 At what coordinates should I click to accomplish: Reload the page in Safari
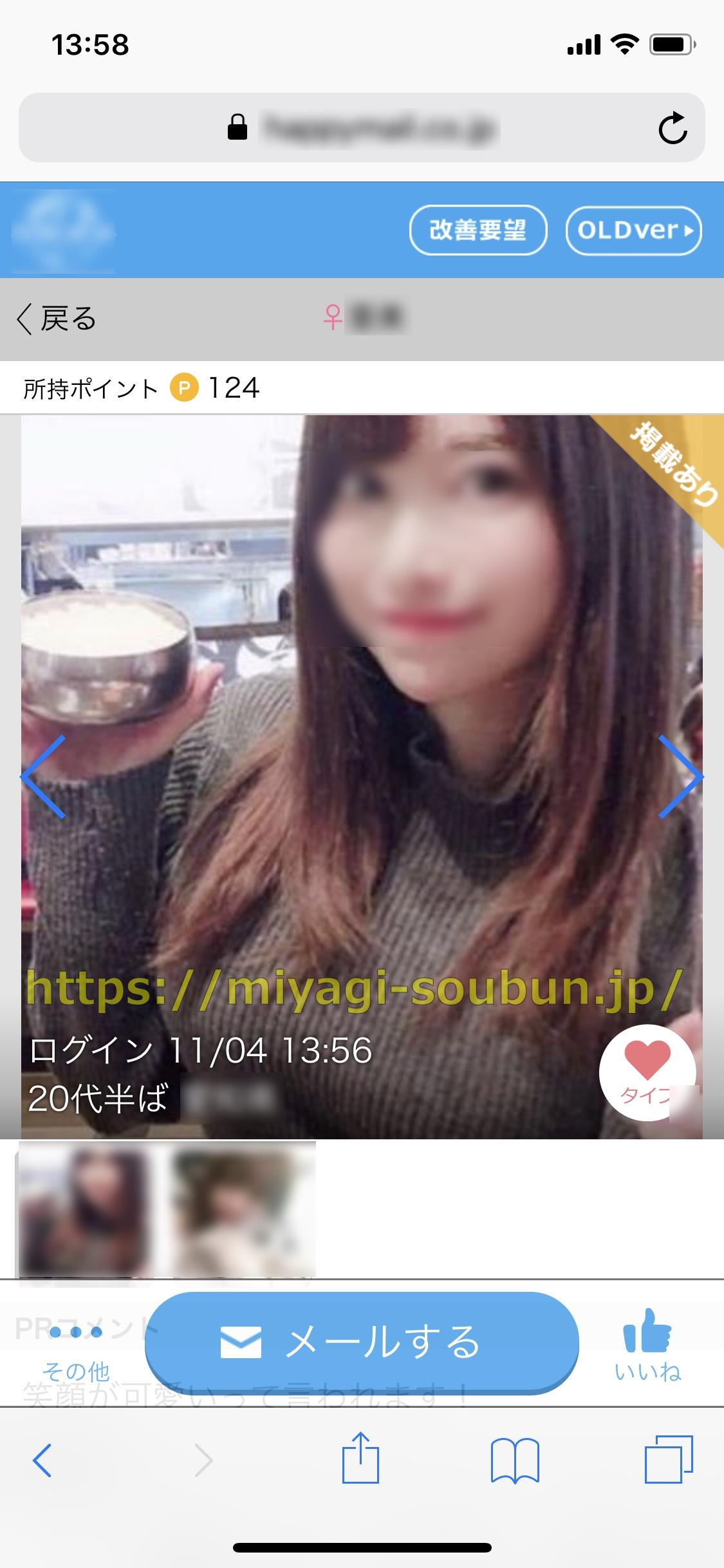tap(673, 128)
